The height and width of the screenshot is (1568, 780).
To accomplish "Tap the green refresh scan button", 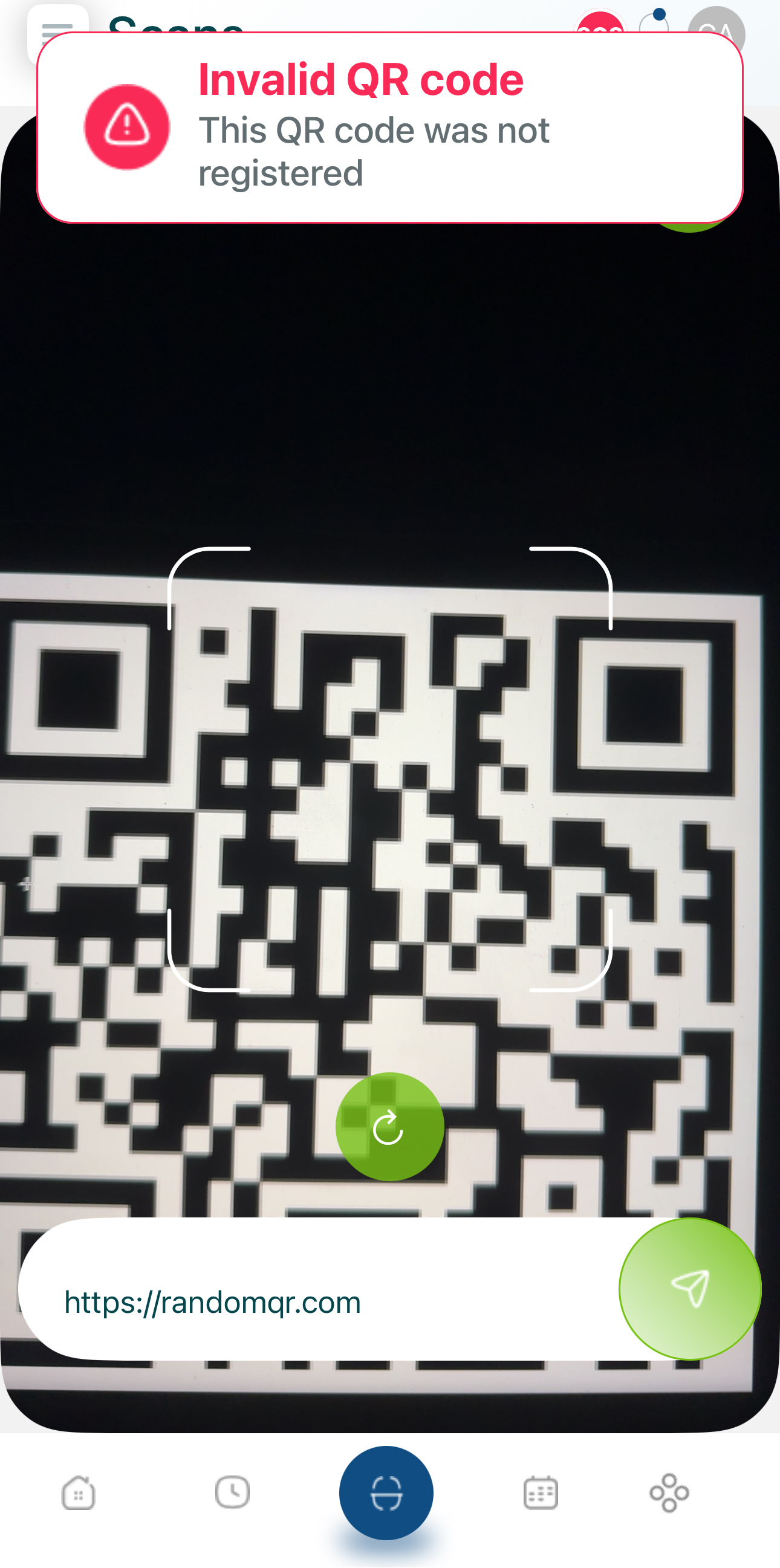I will [389, 1127].
